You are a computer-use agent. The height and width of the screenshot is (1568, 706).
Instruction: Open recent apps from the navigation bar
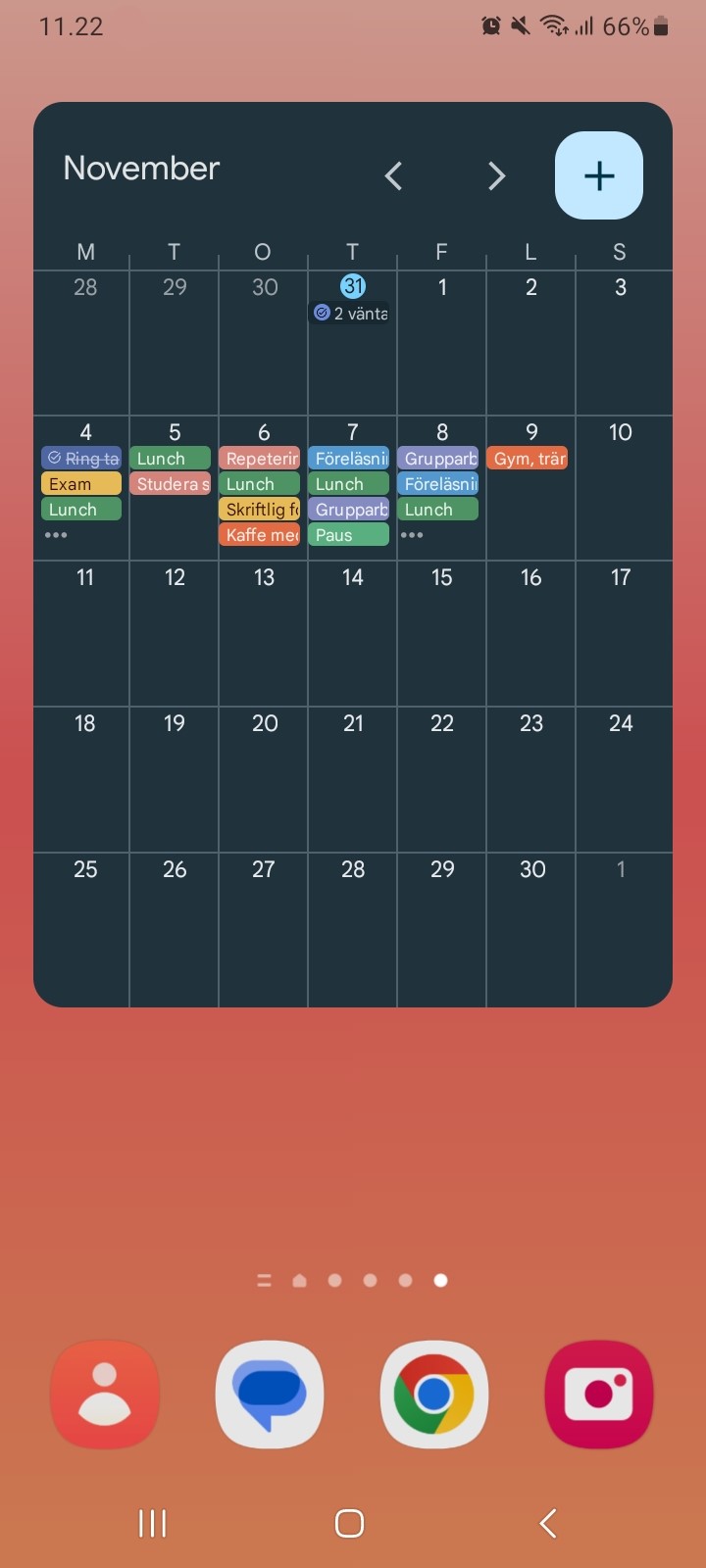pyautogui.click(x=152, y=1523)
